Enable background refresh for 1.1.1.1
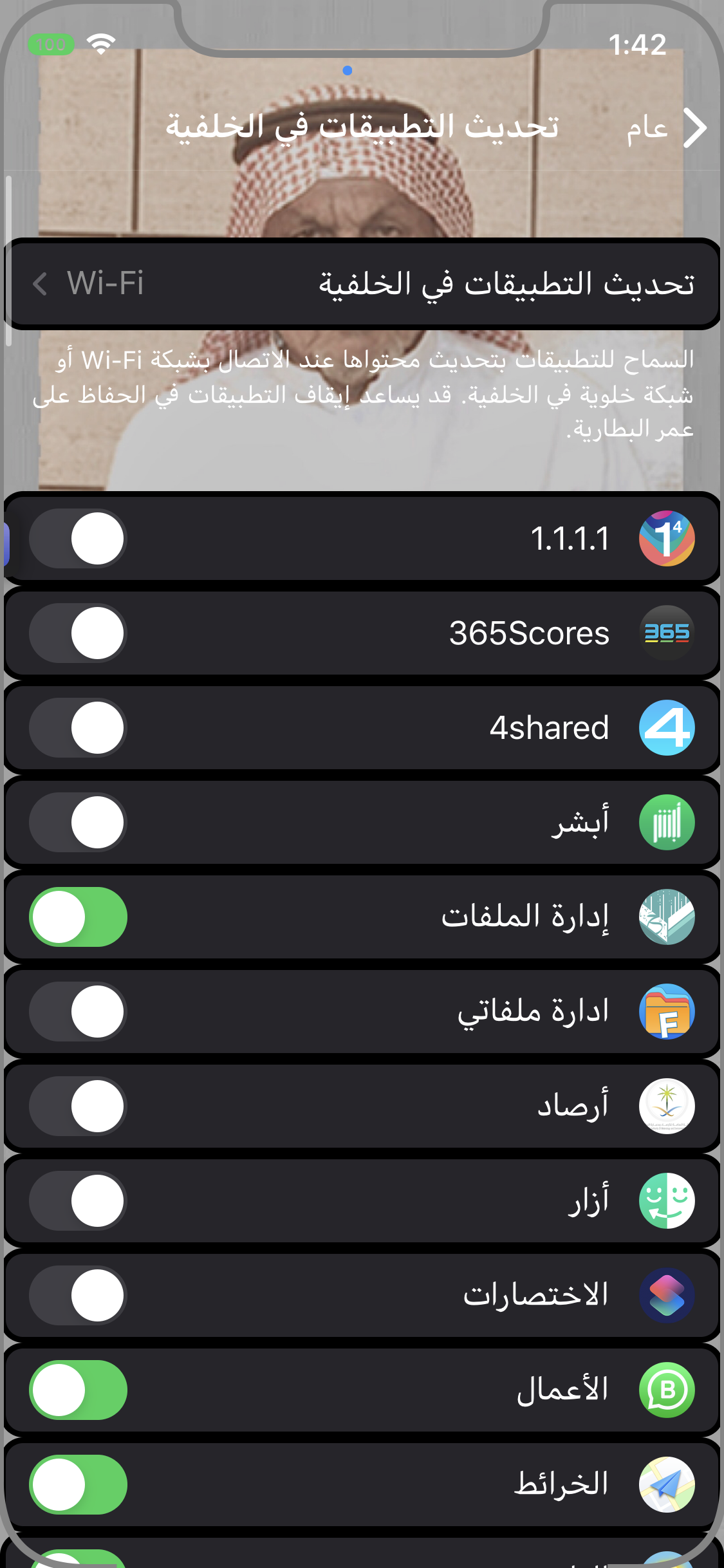This screenshot has height=1568, width=724. 78,539
